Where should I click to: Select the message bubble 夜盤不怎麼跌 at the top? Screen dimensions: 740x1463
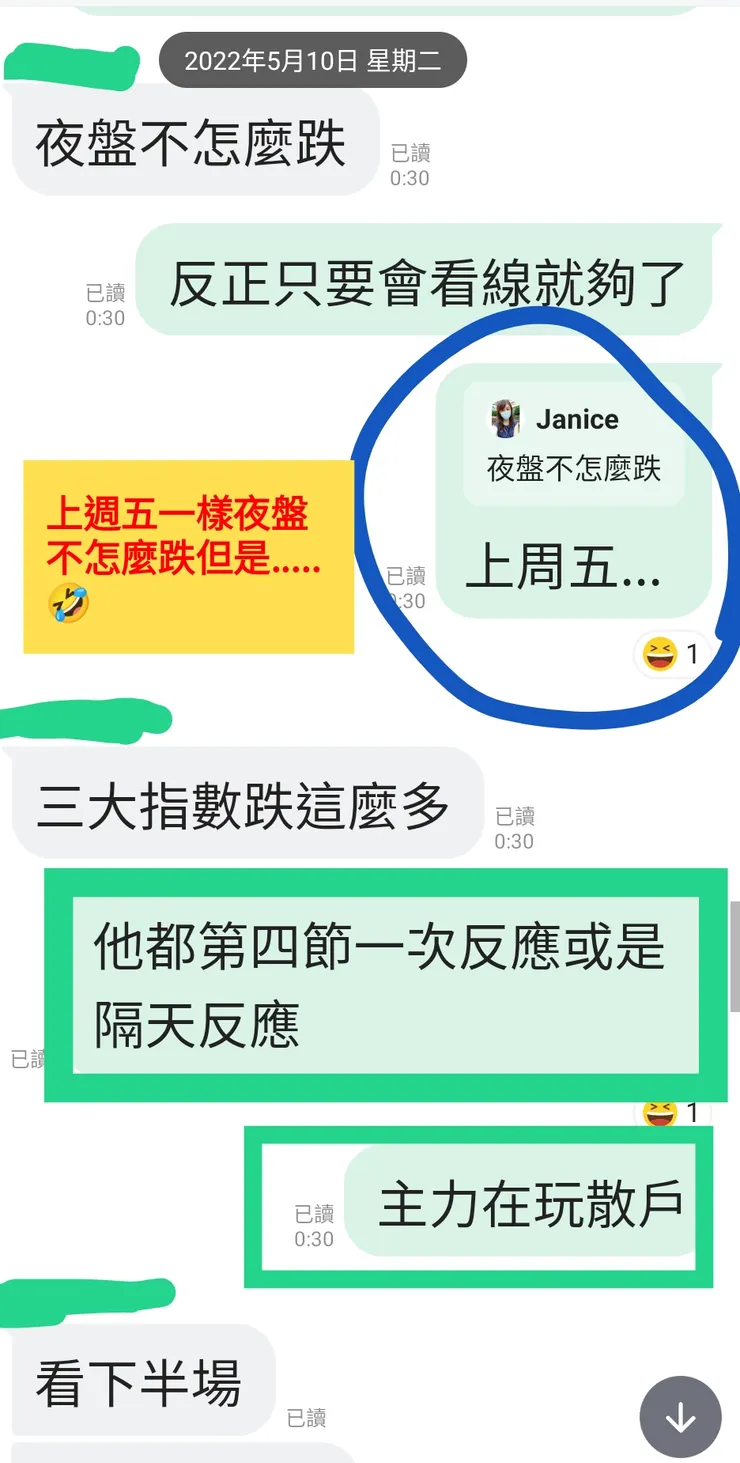click(x=192, y=142)
